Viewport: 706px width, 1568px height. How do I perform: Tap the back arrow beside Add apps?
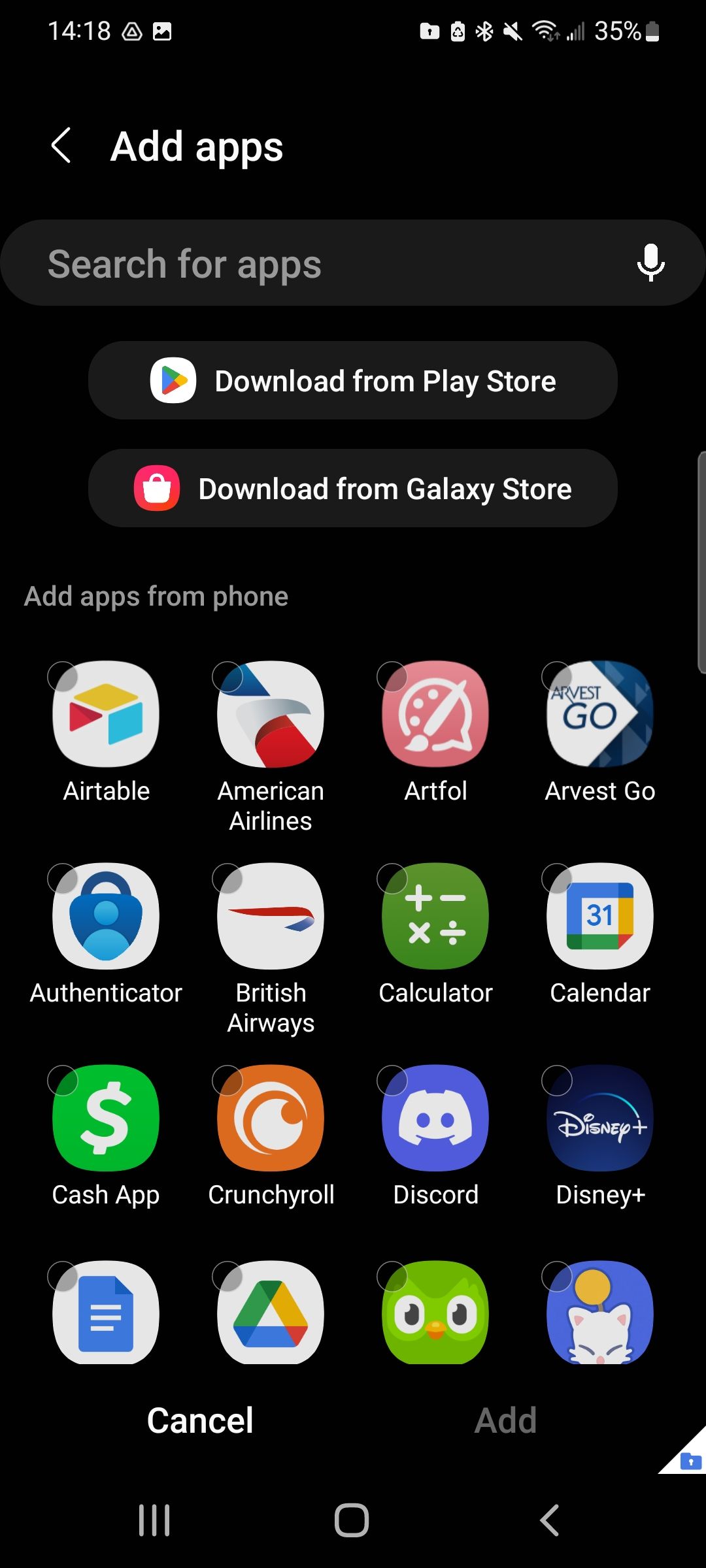[61, 146]
